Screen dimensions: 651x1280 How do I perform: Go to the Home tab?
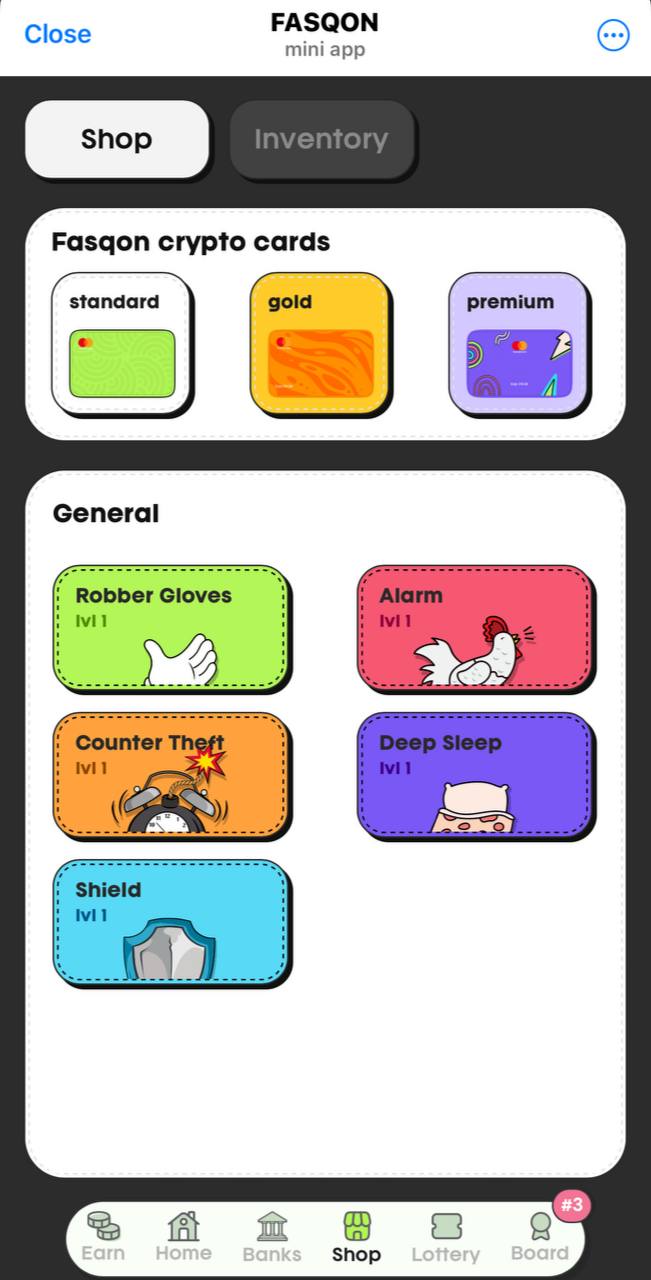tap(183, 1237)
